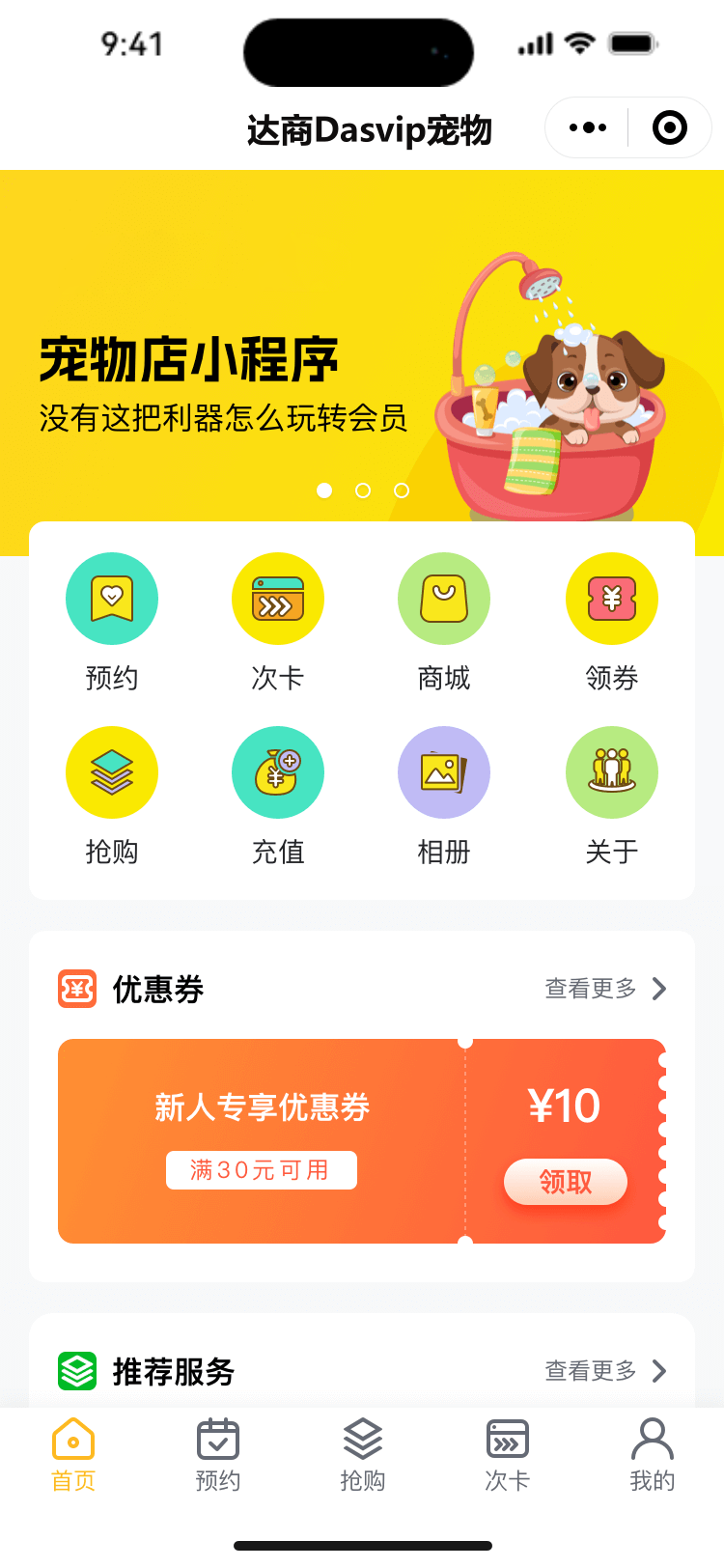
Task: Switch to the 我的 bottom tab
Action: 653,1455
